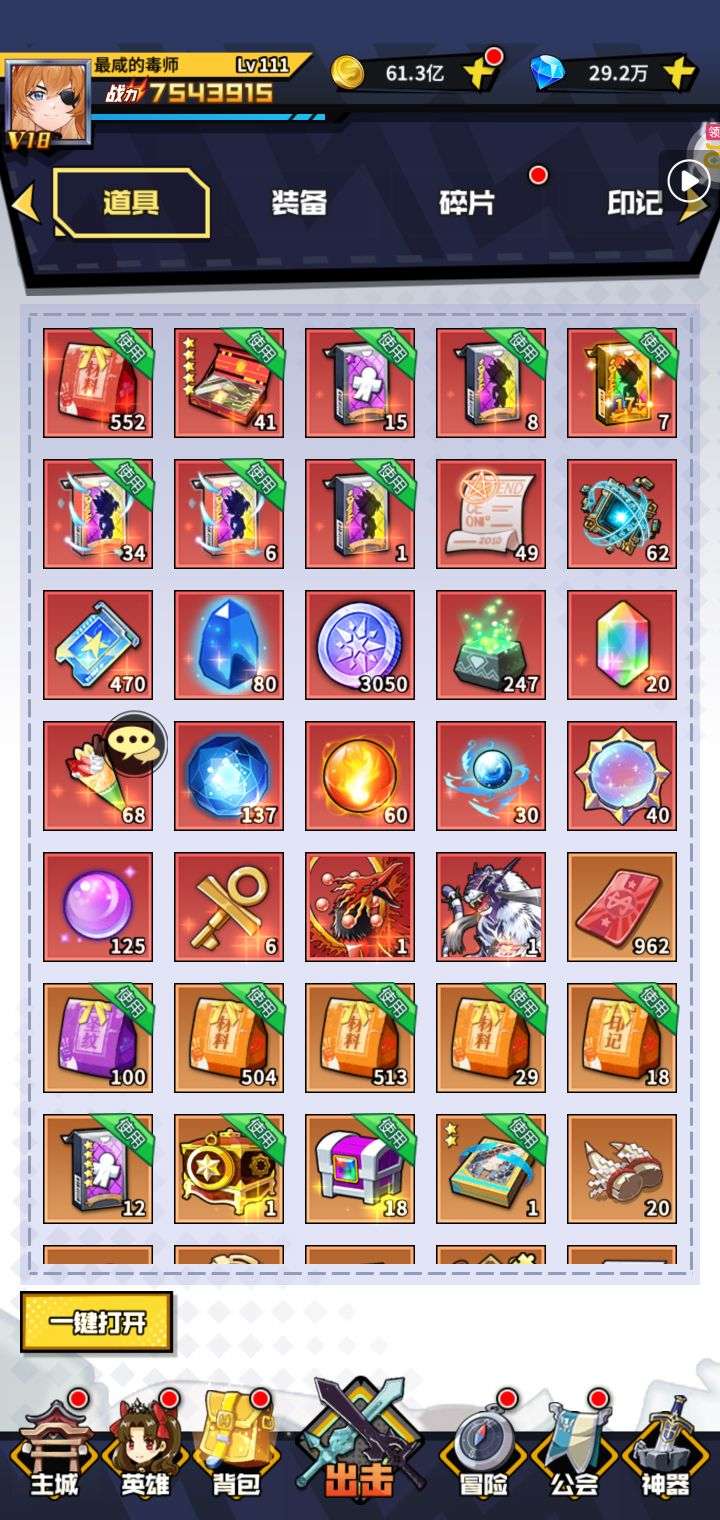Add gold coins with the plus icon
720x1520 pixels.
[478, 73]
